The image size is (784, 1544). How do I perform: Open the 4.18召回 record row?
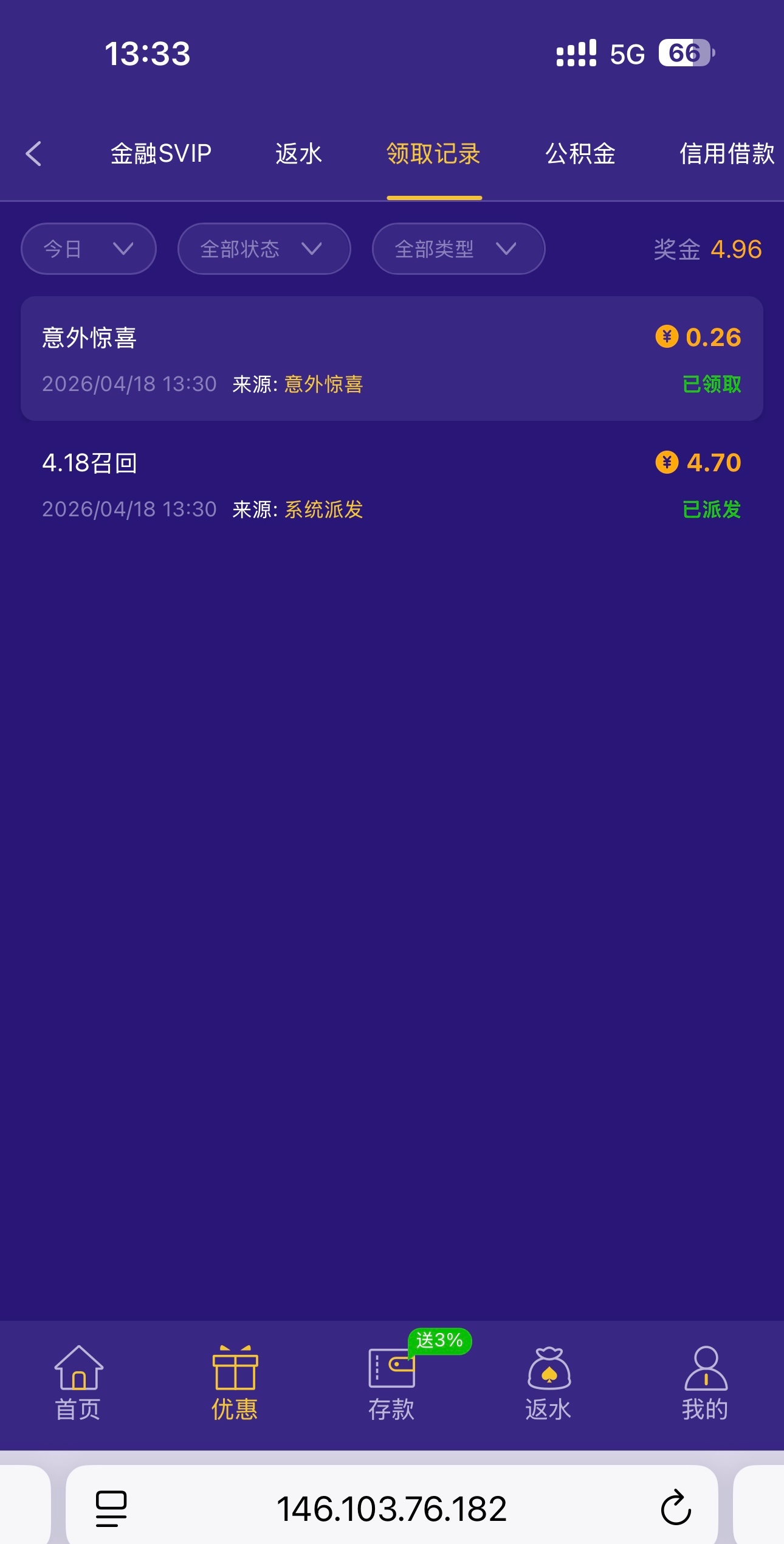(391, 485)
